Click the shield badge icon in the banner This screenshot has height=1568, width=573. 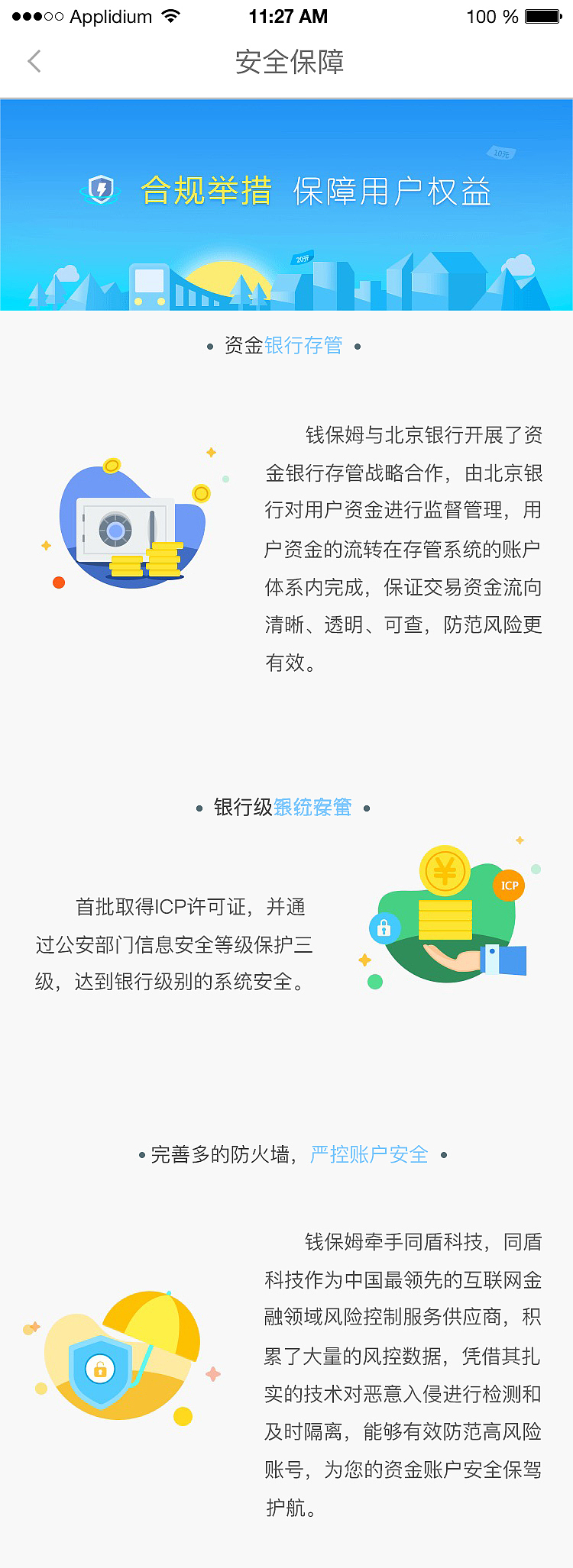pyautogui.click(x=102, y=189)
